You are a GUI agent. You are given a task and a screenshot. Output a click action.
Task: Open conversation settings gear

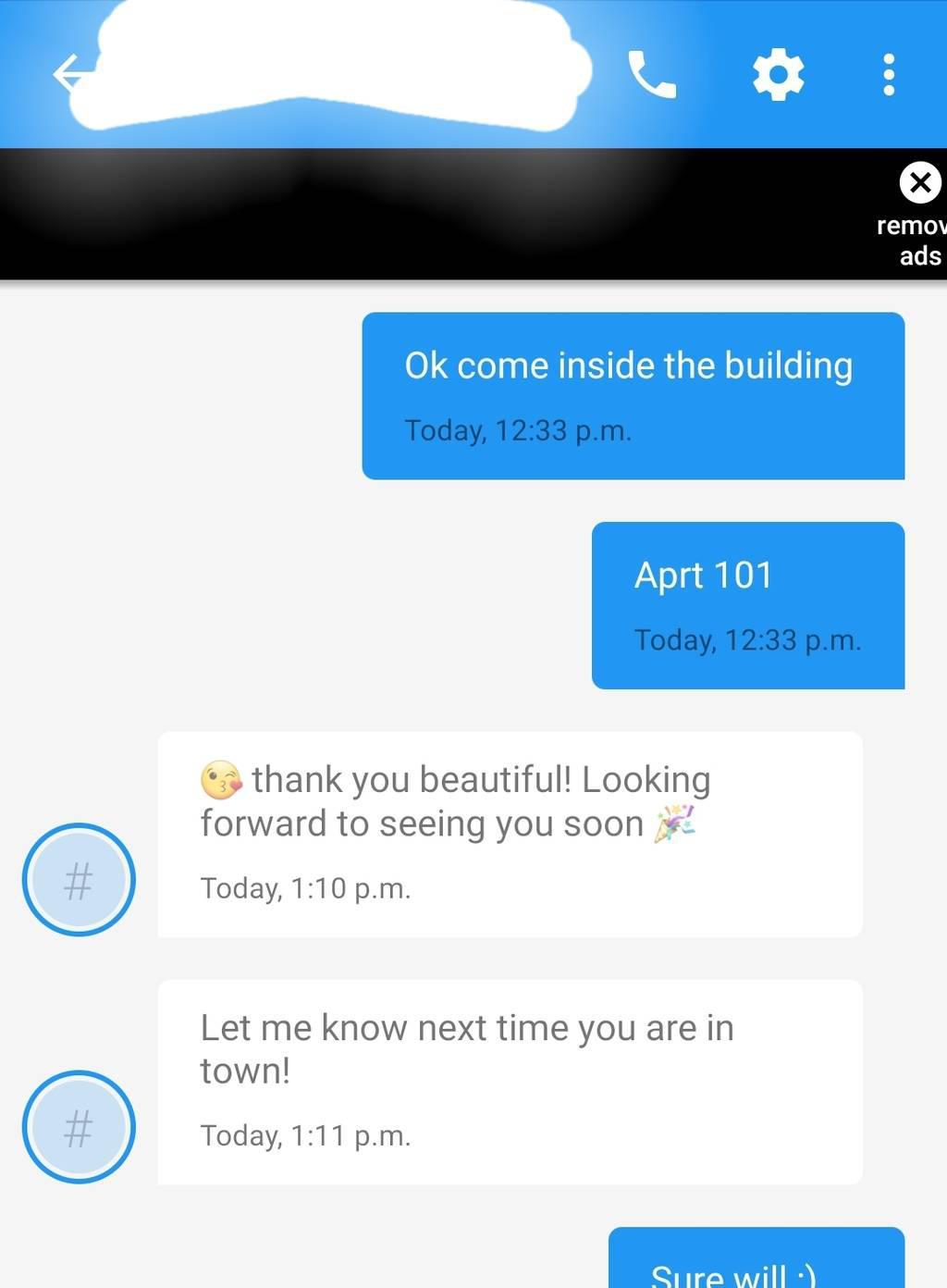[778, 75]
